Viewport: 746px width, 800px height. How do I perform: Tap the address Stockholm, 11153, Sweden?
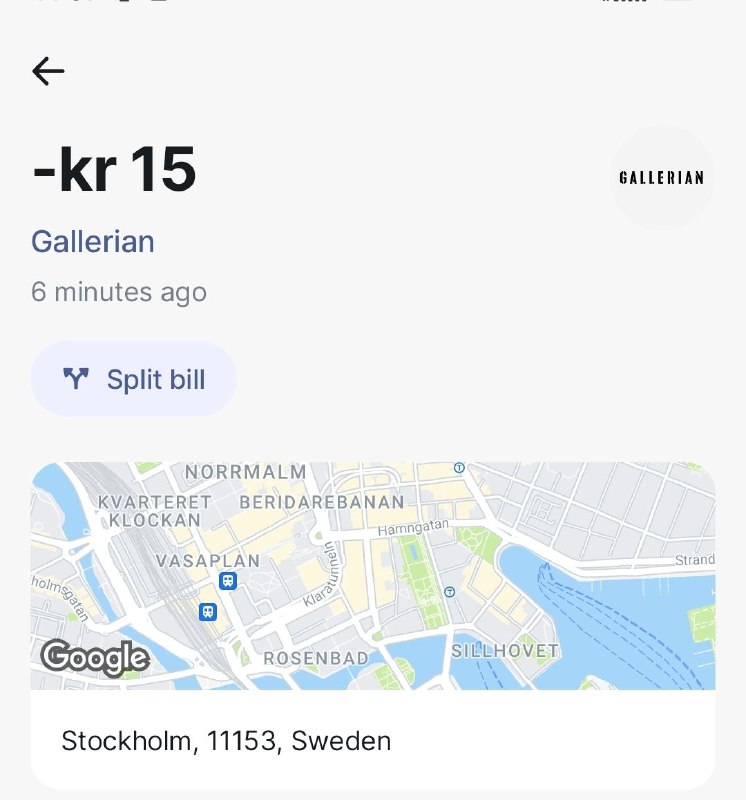(x=226, y=741)
